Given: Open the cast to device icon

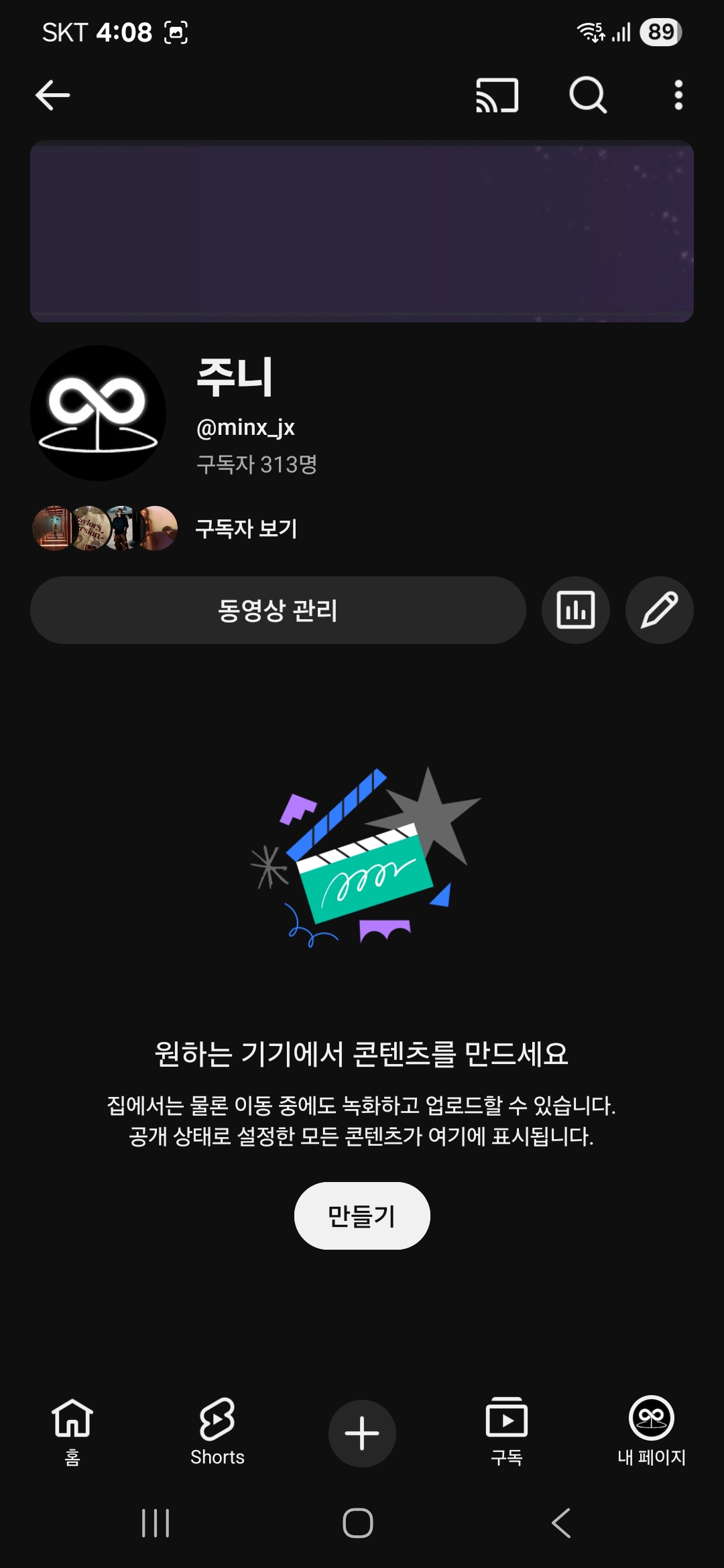Looking at the screenshot, I should pos(497,95).
